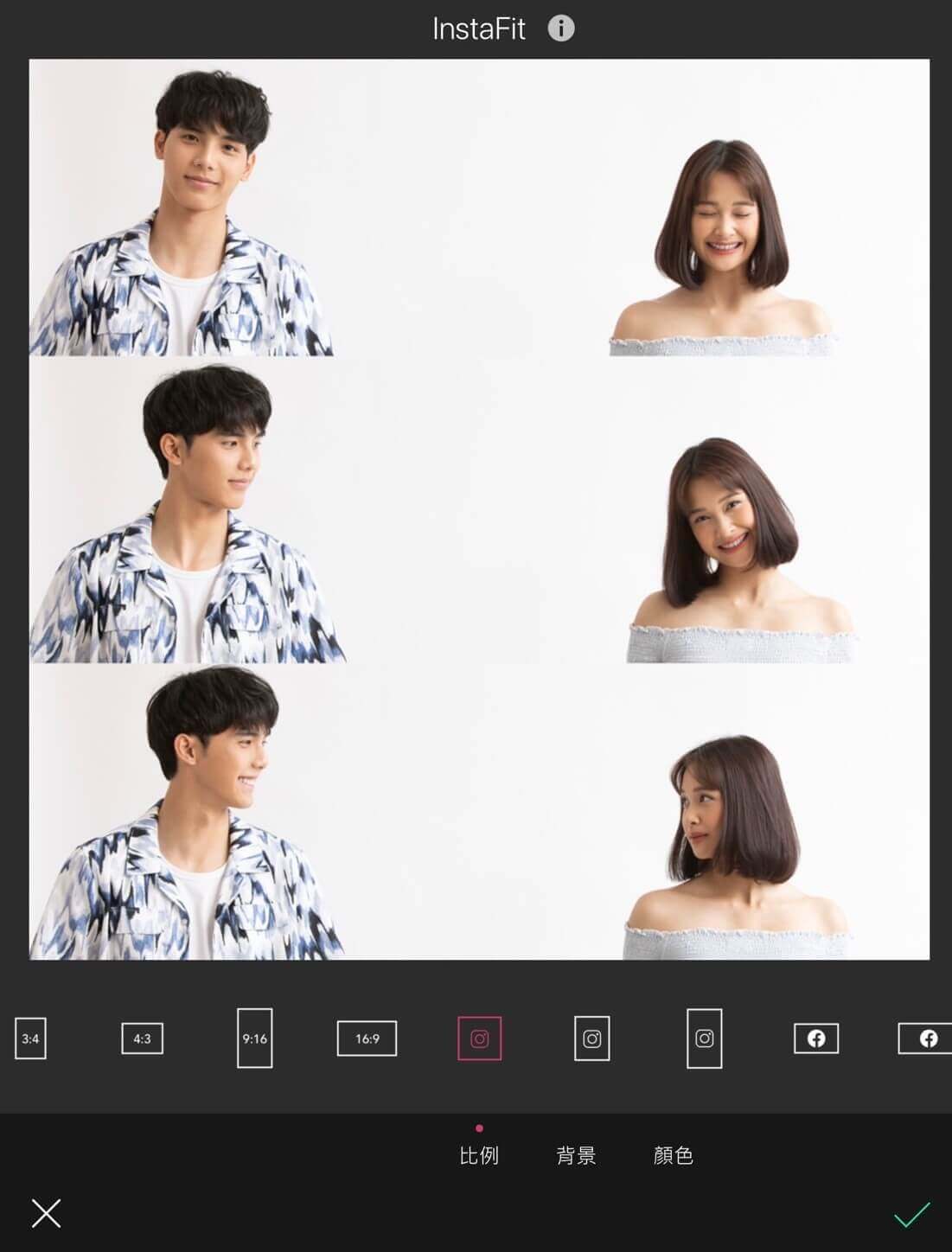Select the 3:4 aspect ratio
This screenshot has height=1252, width=952.
30,1038
